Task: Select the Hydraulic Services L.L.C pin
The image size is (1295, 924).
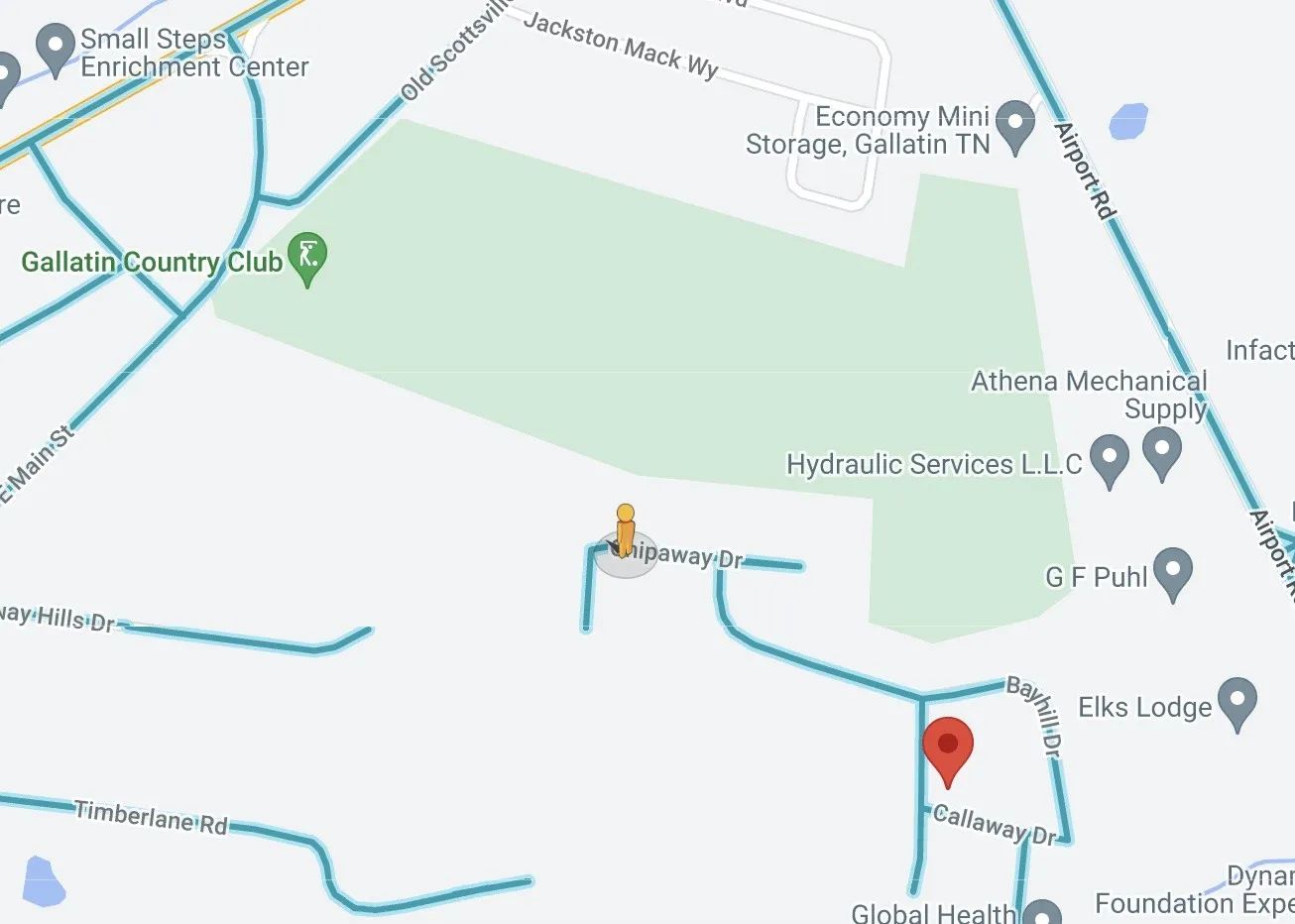Action: coord(1109,459)
